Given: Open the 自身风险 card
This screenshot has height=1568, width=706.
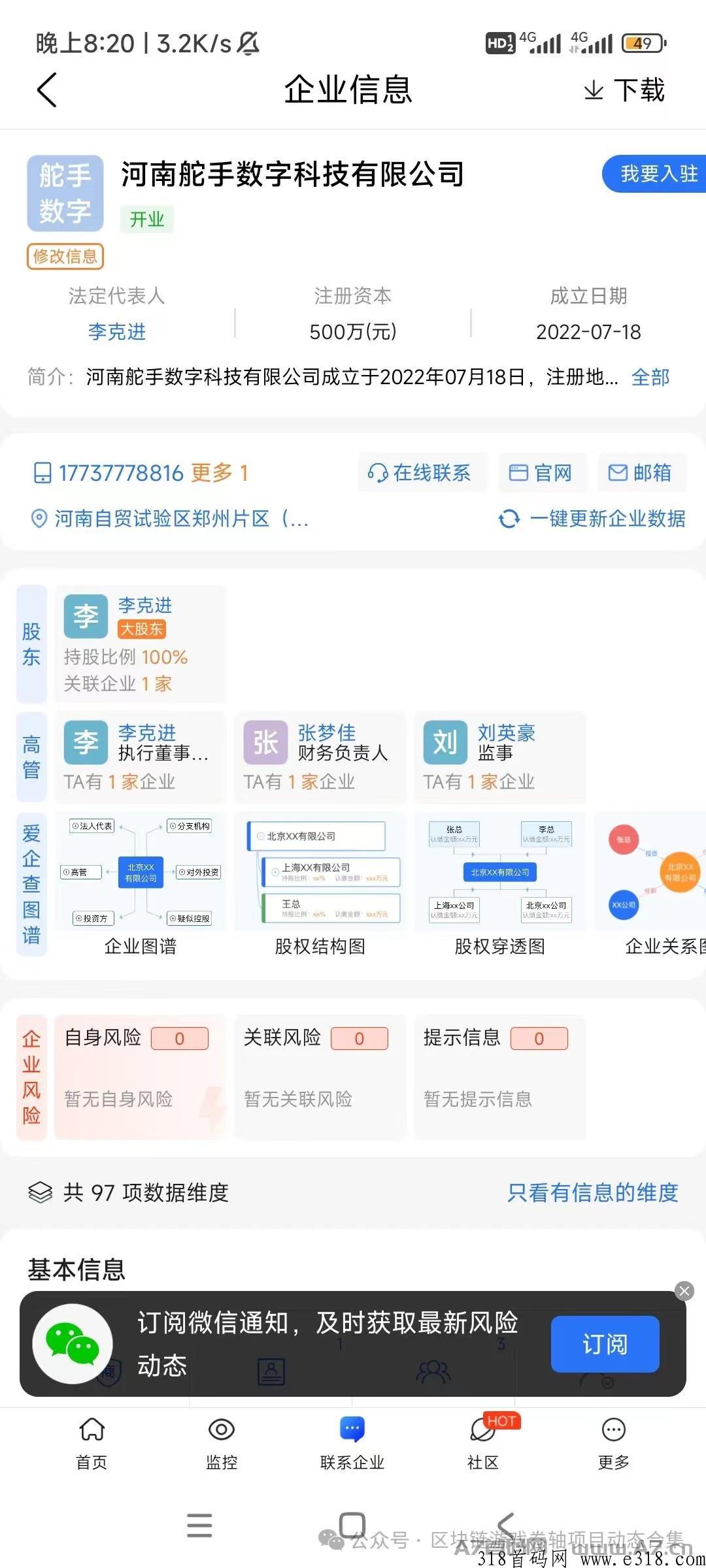Looking at the screenshot, I should 141,1077.
